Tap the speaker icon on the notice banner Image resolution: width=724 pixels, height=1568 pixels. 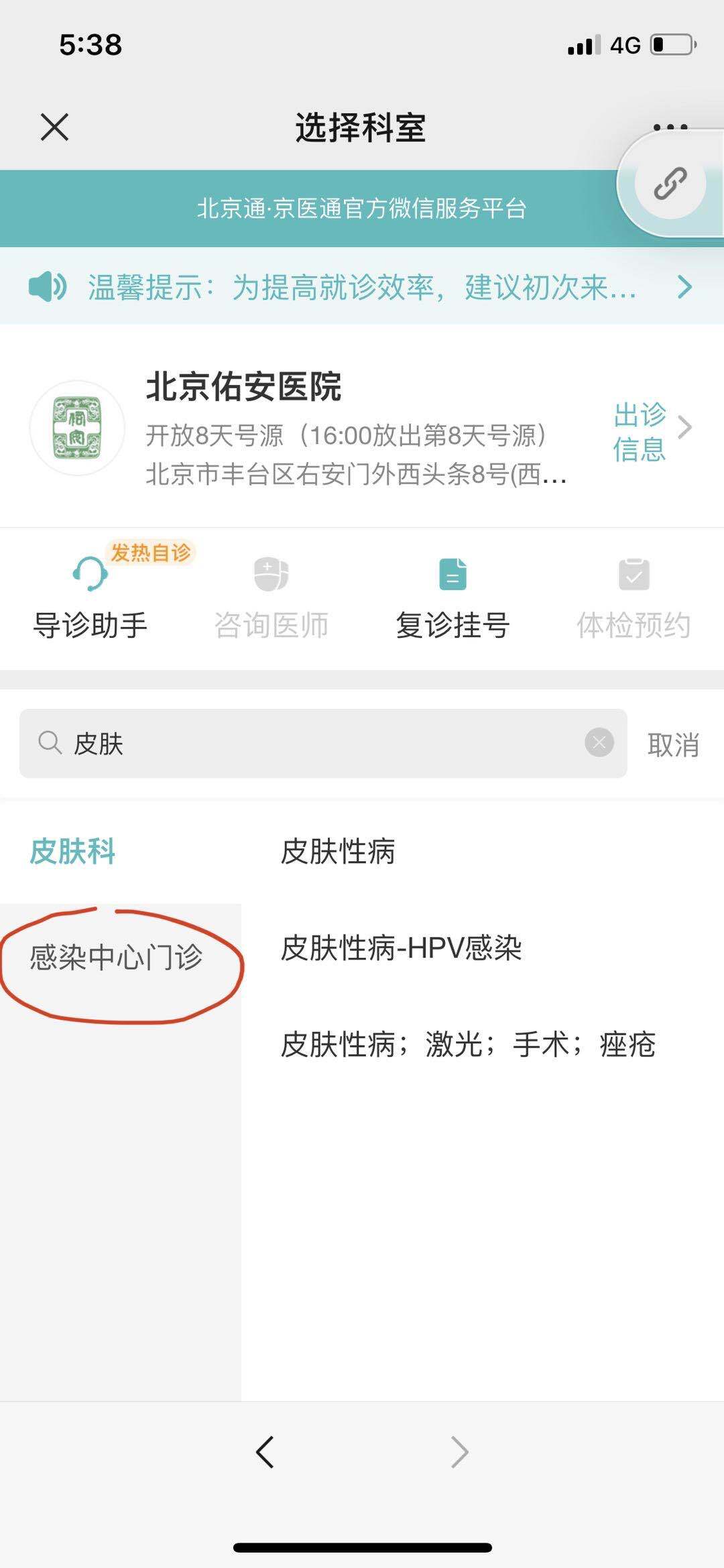[48, 287]
